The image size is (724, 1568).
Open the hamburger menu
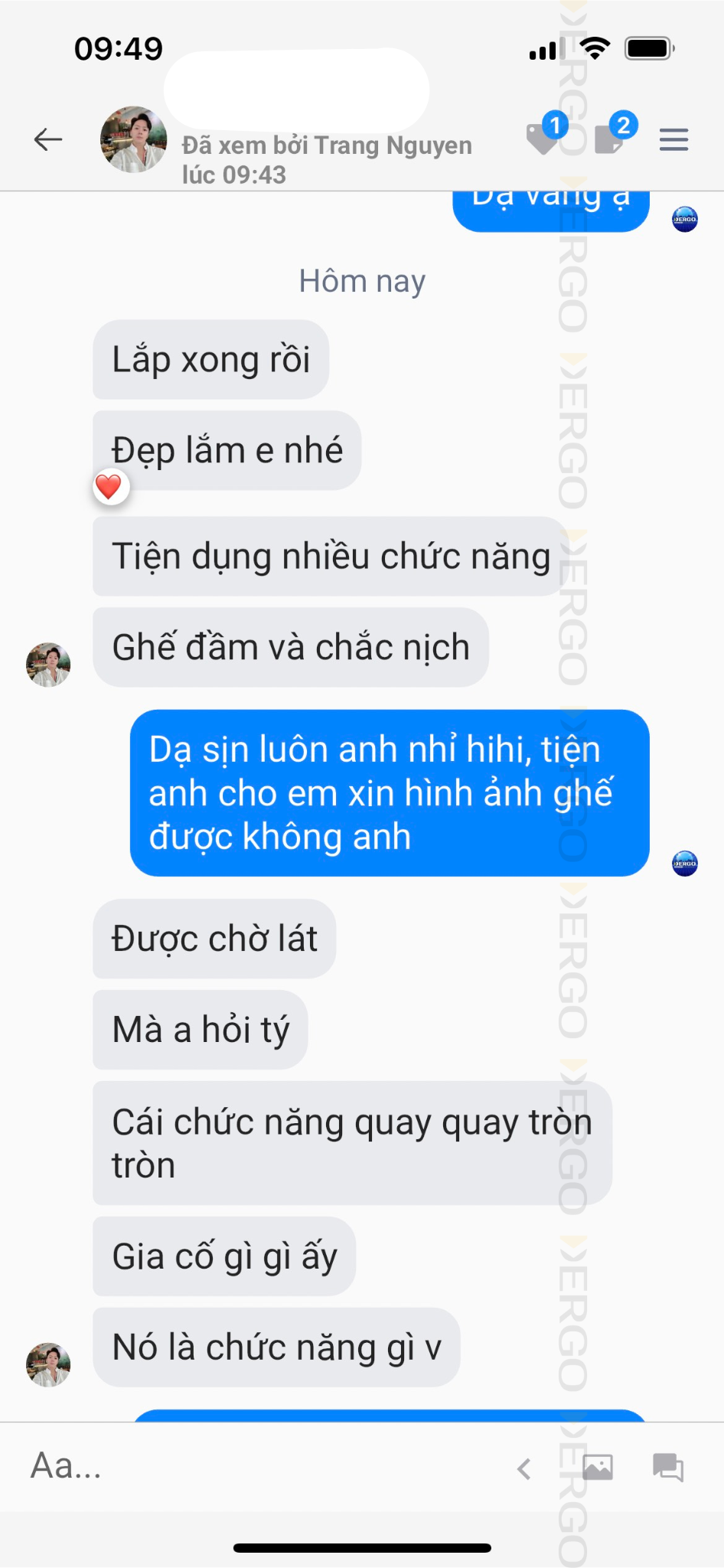[x=673, y=139]
